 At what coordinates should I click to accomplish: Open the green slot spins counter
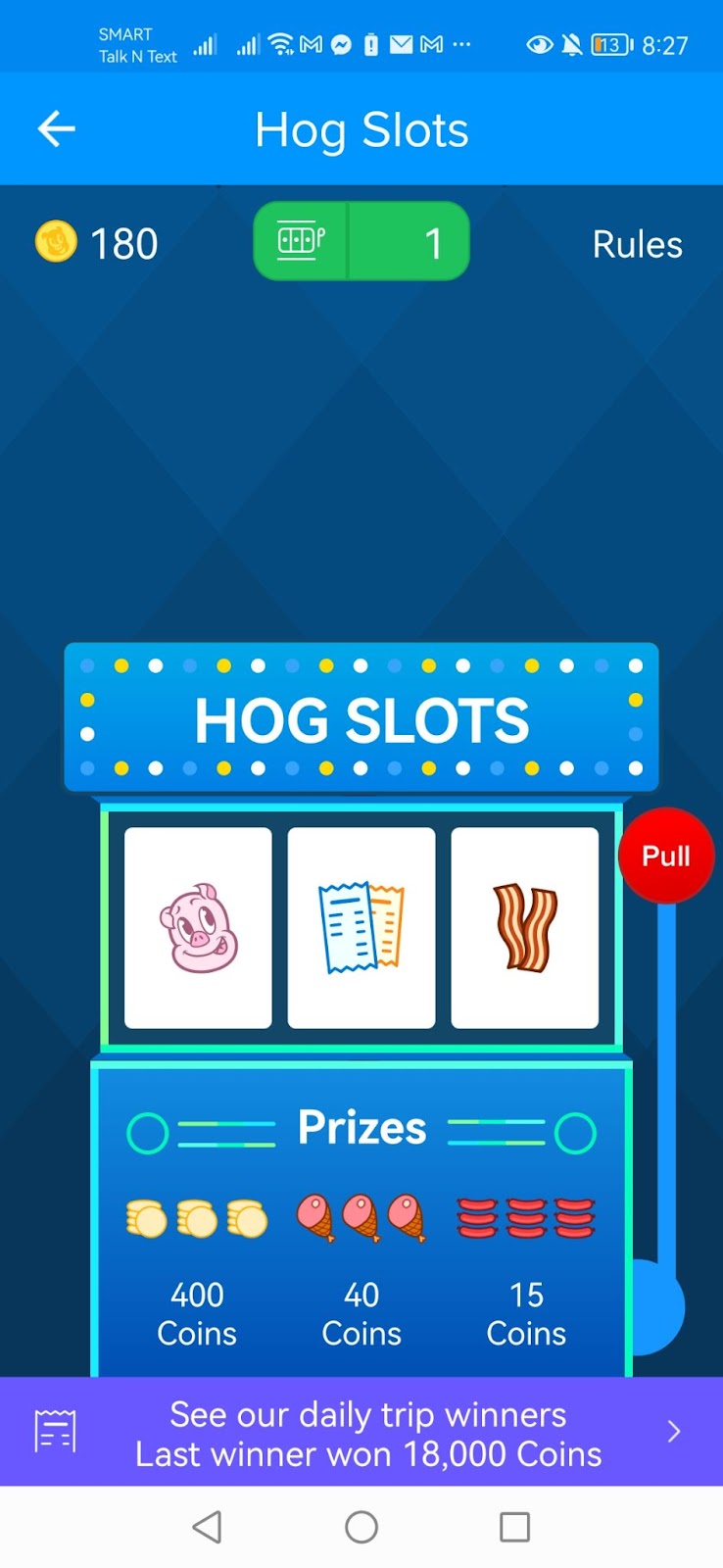tap(361, 242)
